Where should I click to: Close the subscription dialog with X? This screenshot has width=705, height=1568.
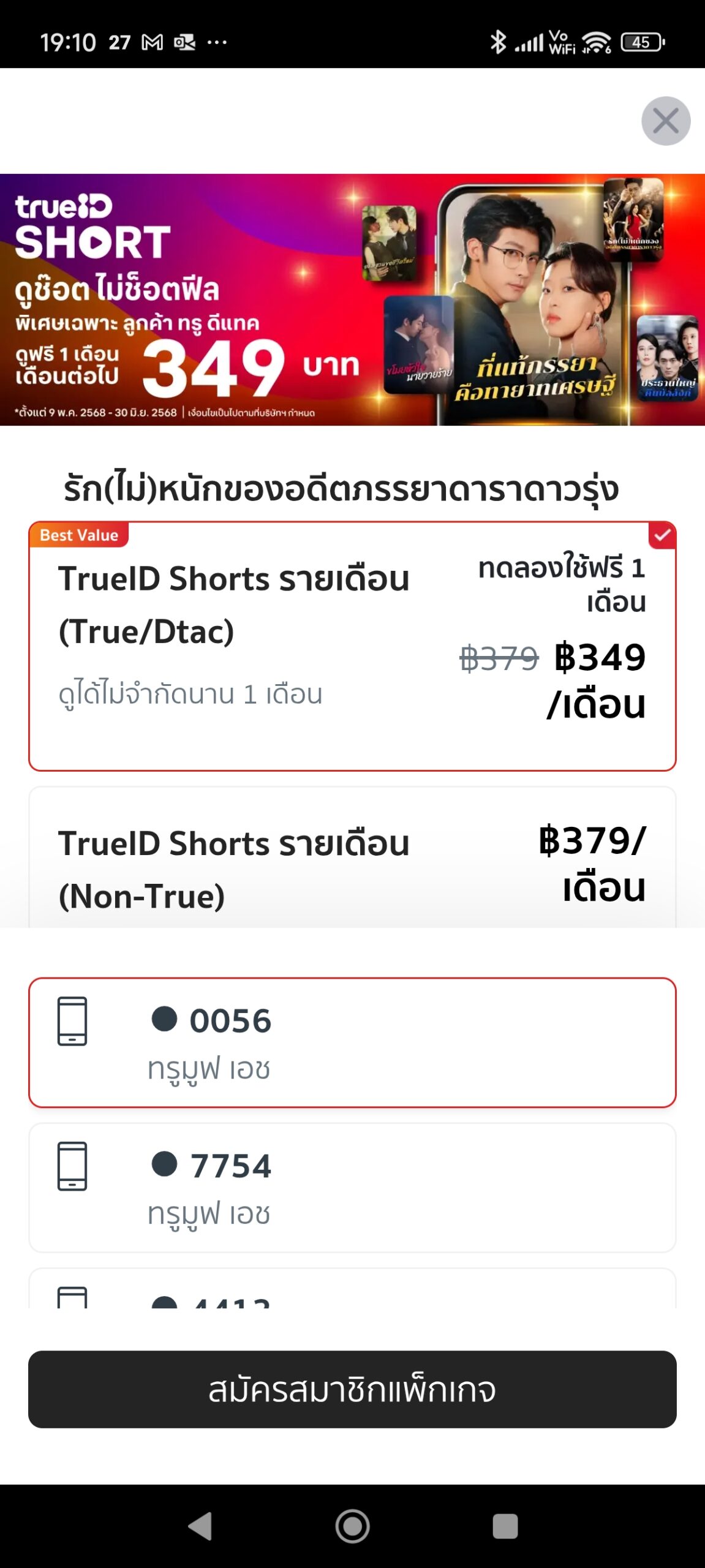(x=666, y=121)
